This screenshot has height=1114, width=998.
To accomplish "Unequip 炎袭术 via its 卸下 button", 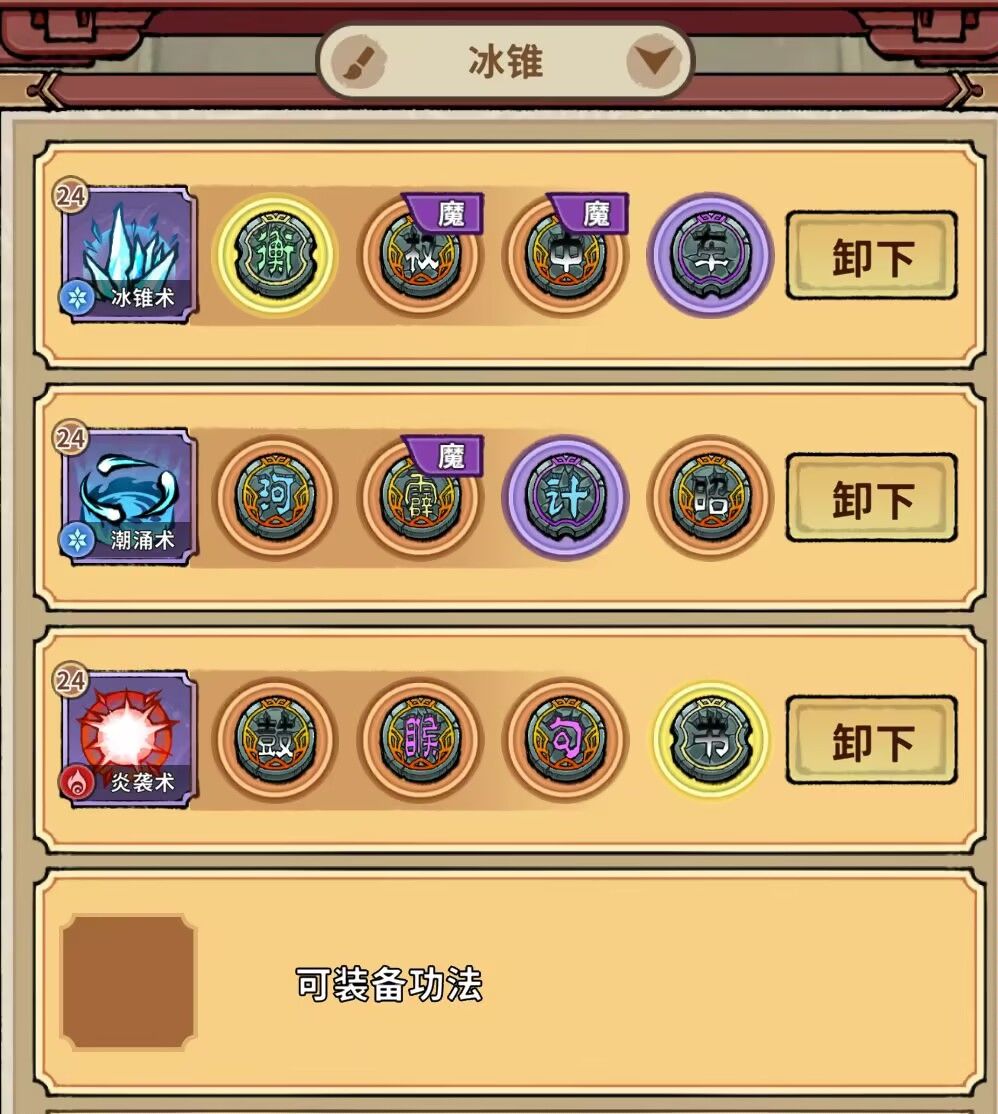I will (871, 740).
